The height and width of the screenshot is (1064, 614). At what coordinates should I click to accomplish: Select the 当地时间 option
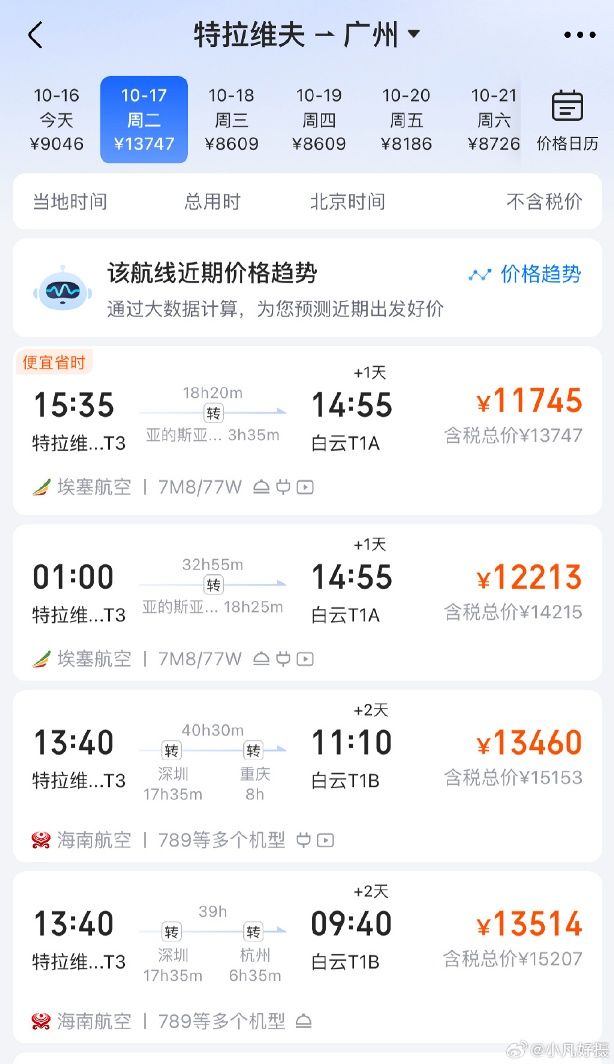click(x=69, y=202)
